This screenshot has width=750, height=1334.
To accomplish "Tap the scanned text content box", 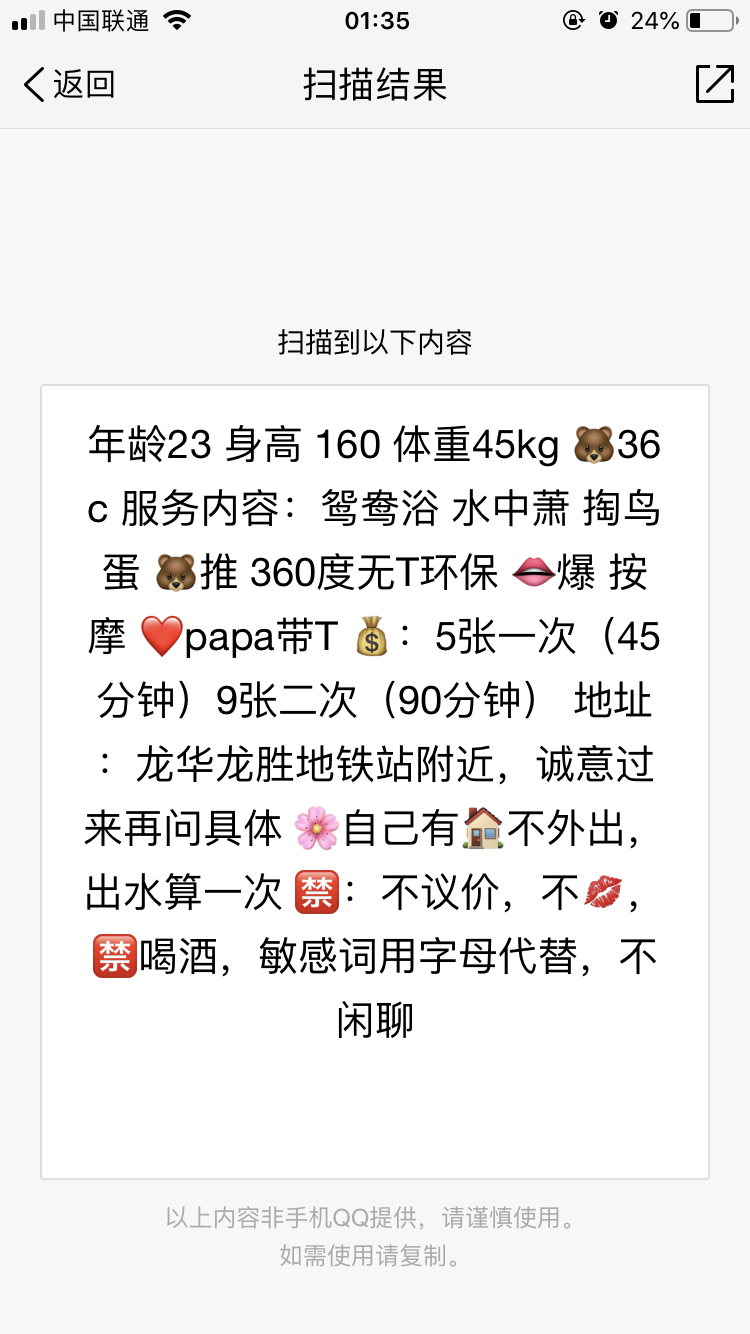I will point(375,780).
